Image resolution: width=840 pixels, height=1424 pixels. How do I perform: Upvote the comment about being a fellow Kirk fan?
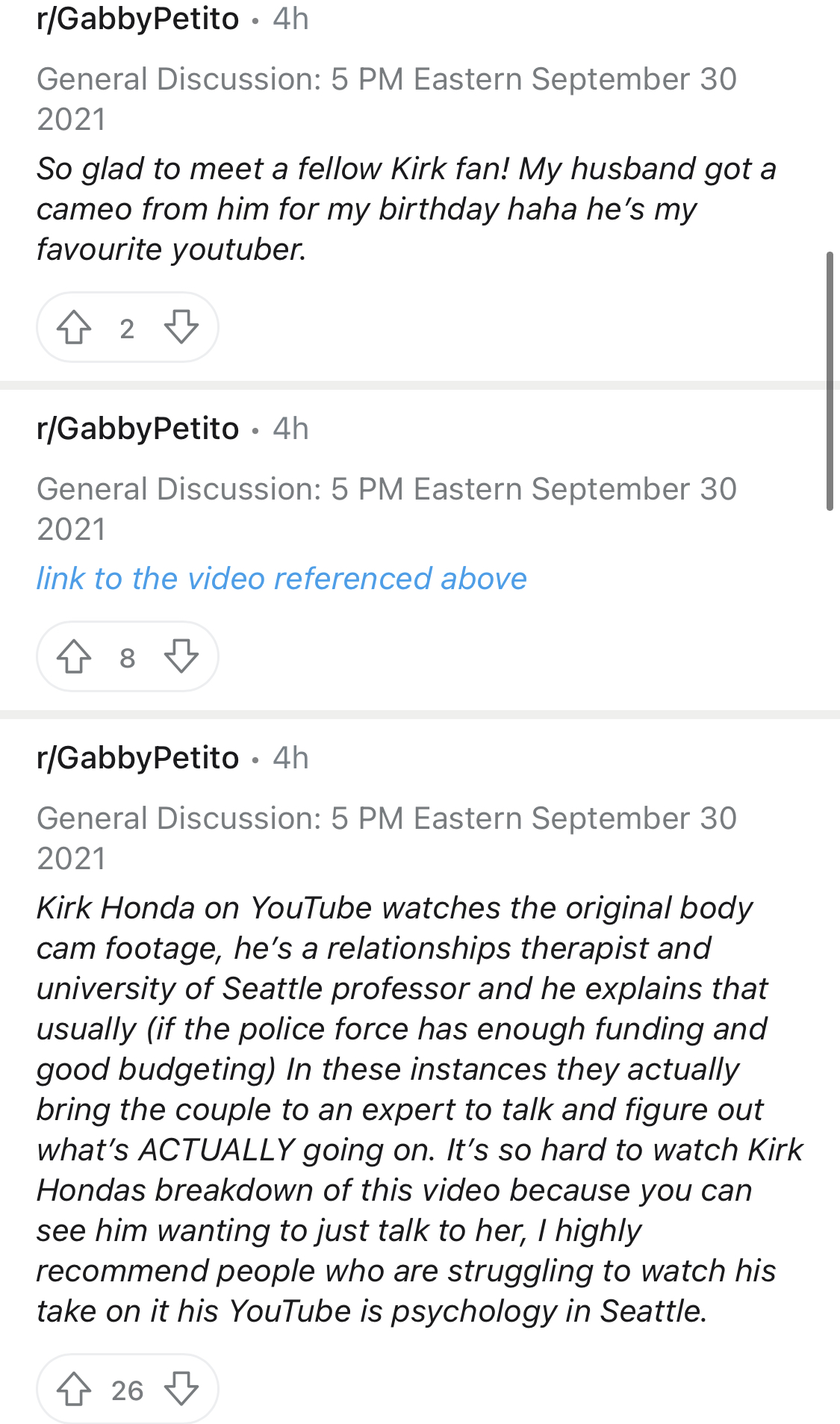[74, 327]
